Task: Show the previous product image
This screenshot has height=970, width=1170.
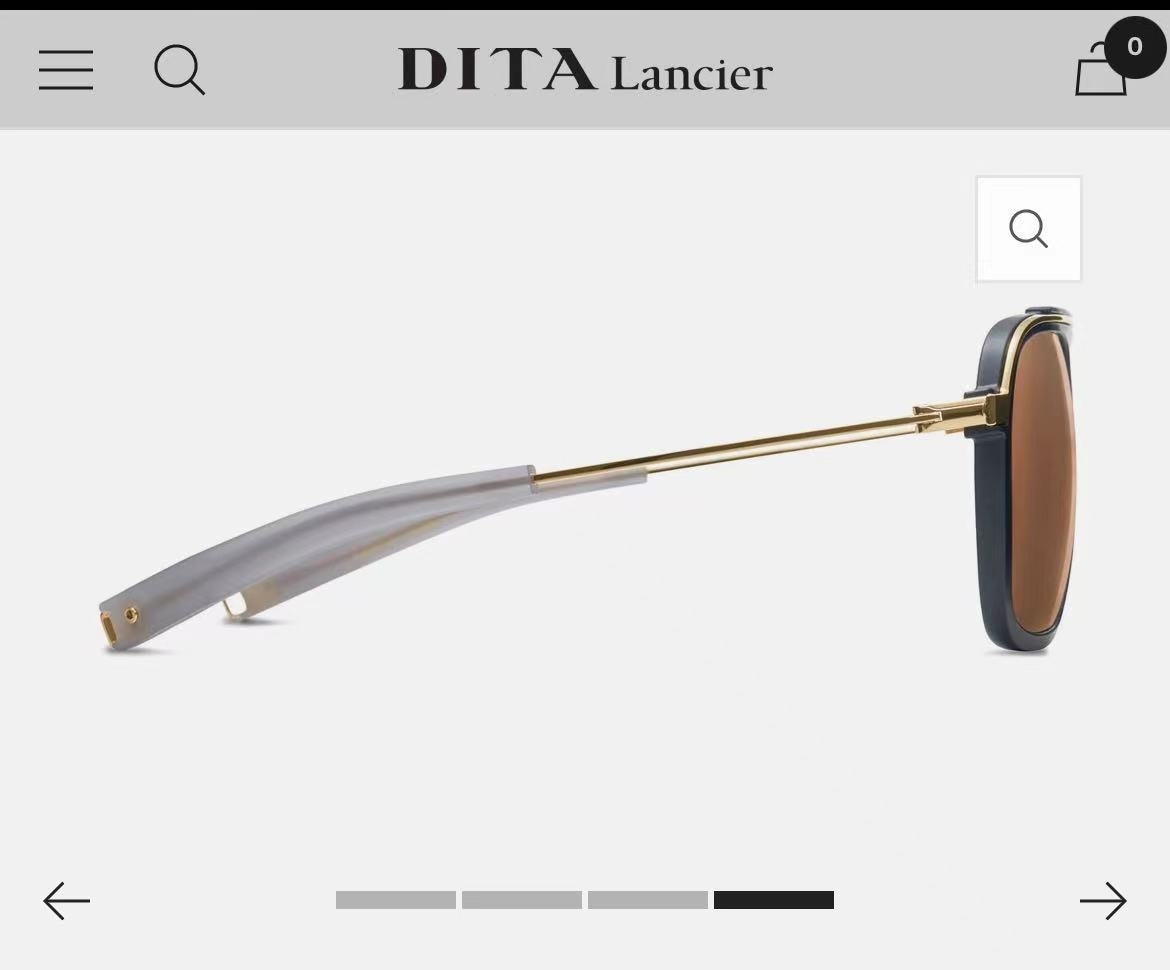Action: (67, 901)
